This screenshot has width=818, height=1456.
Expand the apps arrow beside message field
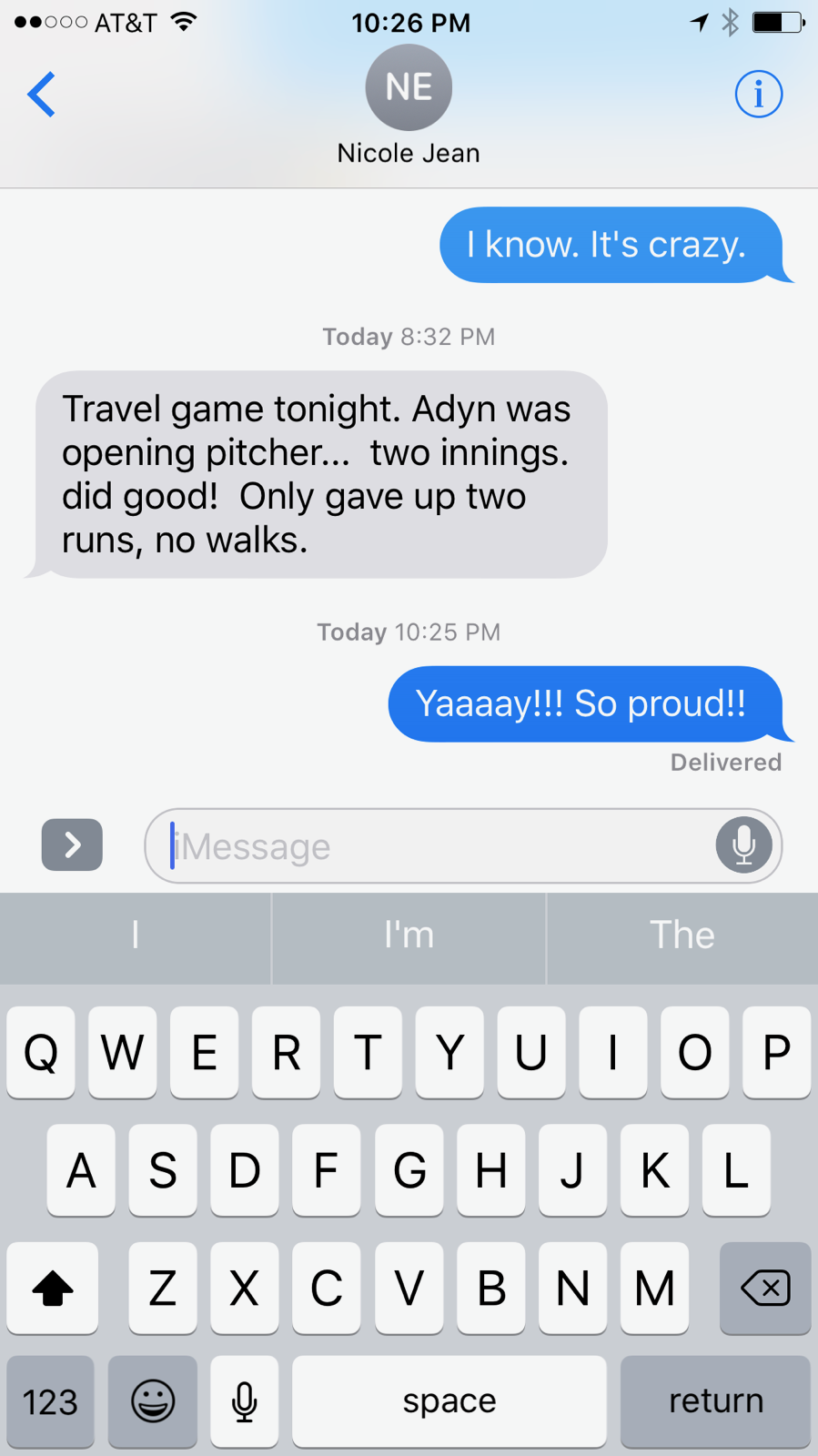pos(72,844)
